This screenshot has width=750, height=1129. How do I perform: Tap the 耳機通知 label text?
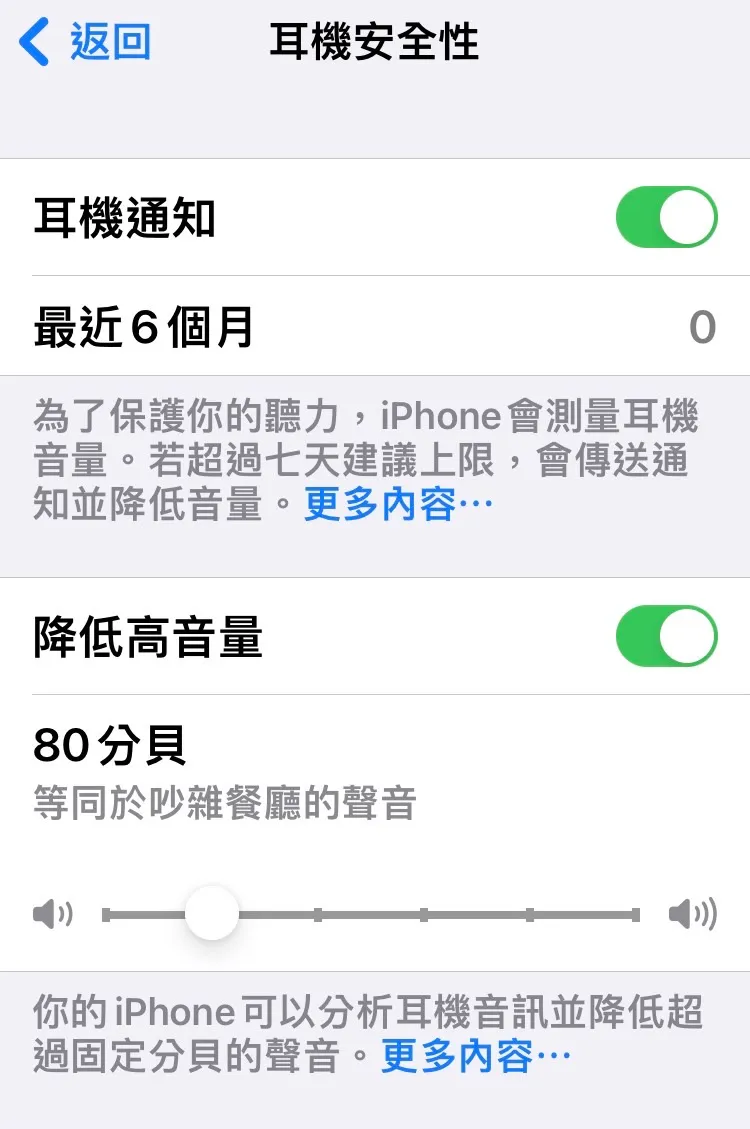click(x=123, y=216)
